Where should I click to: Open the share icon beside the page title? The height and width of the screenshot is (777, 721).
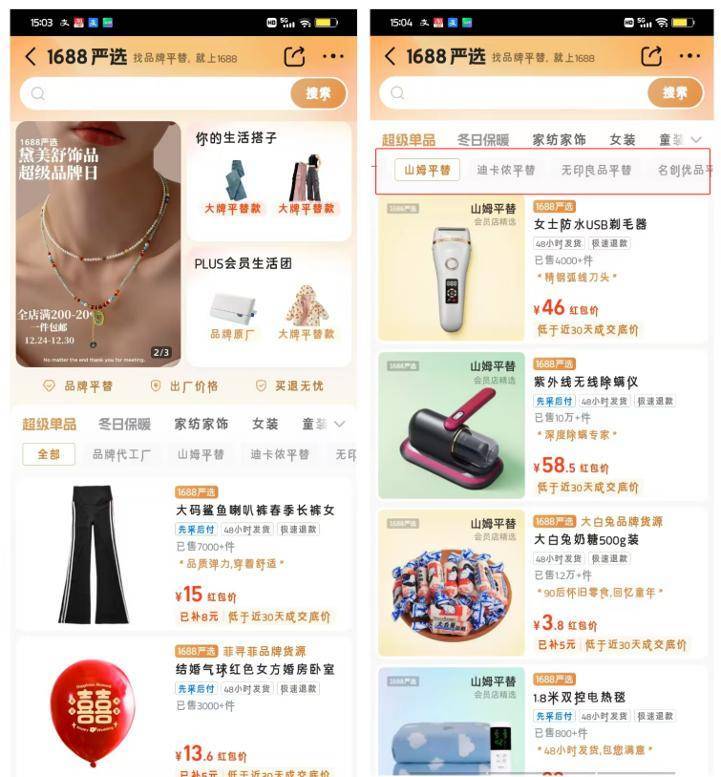[x=293, y=56]
